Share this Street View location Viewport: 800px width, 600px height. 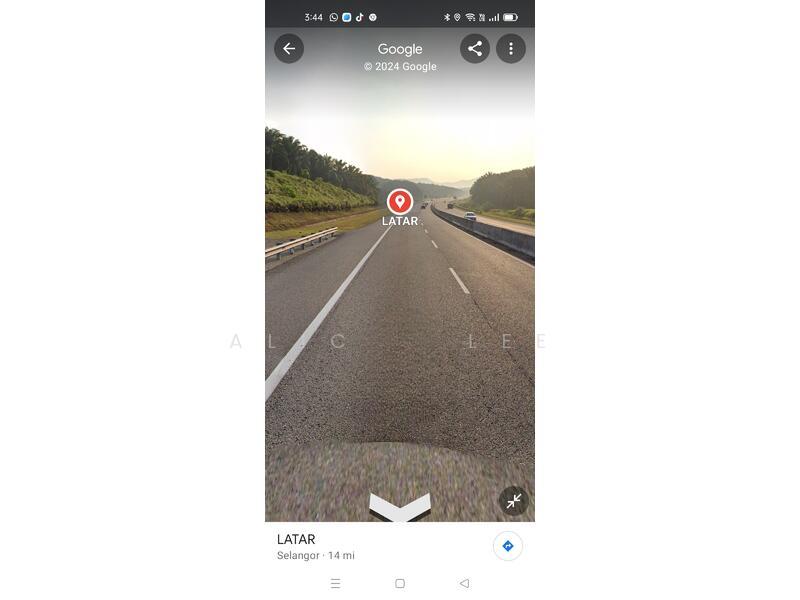[475, 48]
